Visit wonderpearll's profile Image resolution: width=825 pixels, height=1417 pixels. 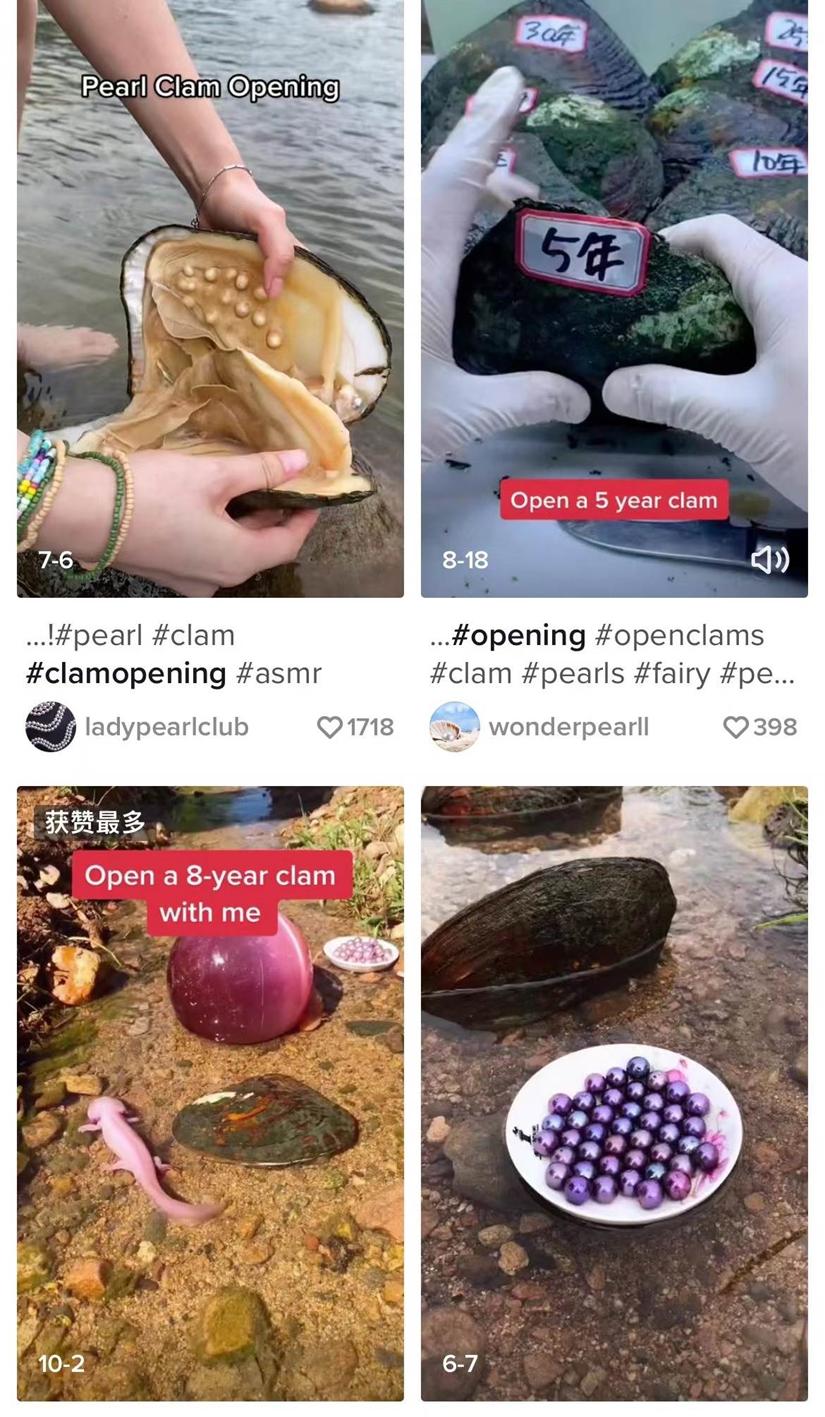568,727
